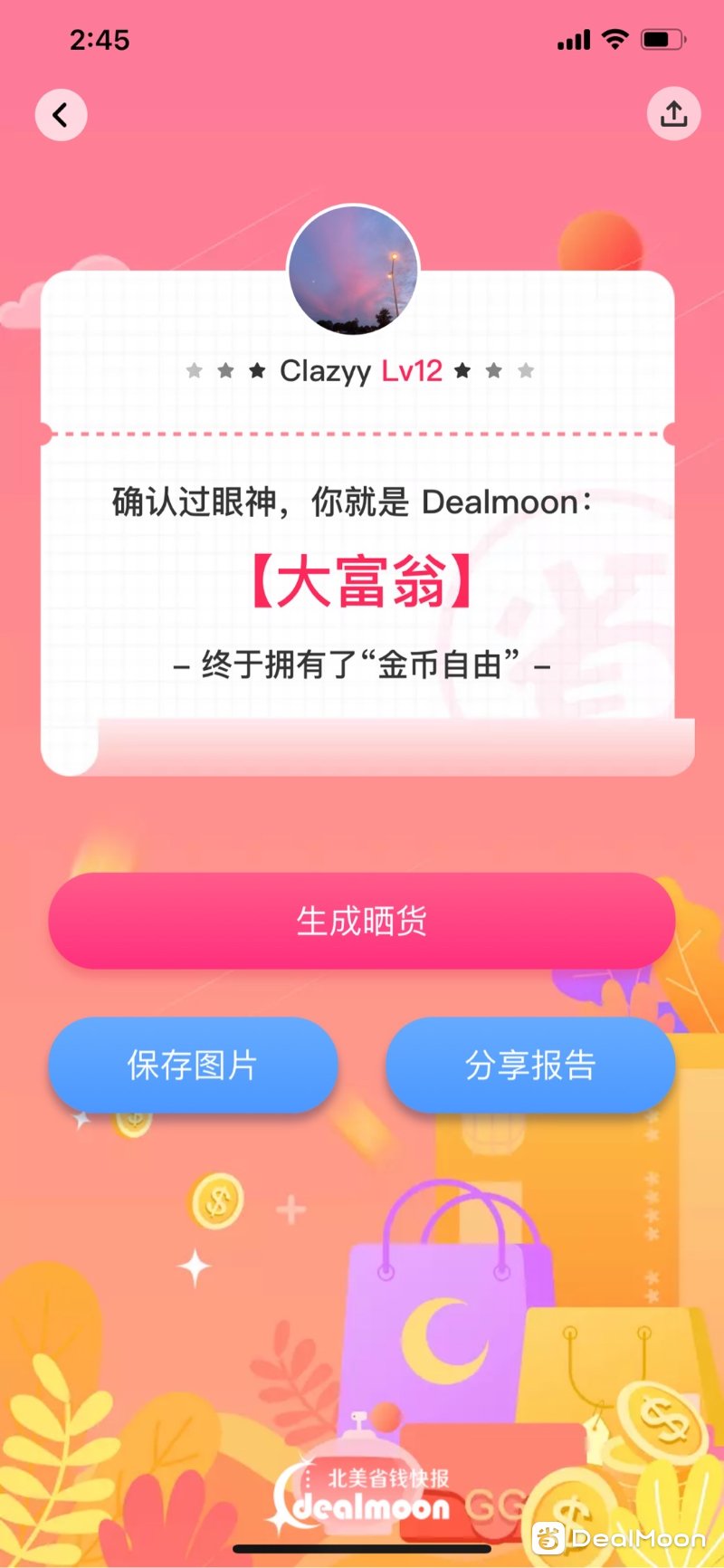
Task: Share the report via 分享报告
Action: tap(530, 1065)
